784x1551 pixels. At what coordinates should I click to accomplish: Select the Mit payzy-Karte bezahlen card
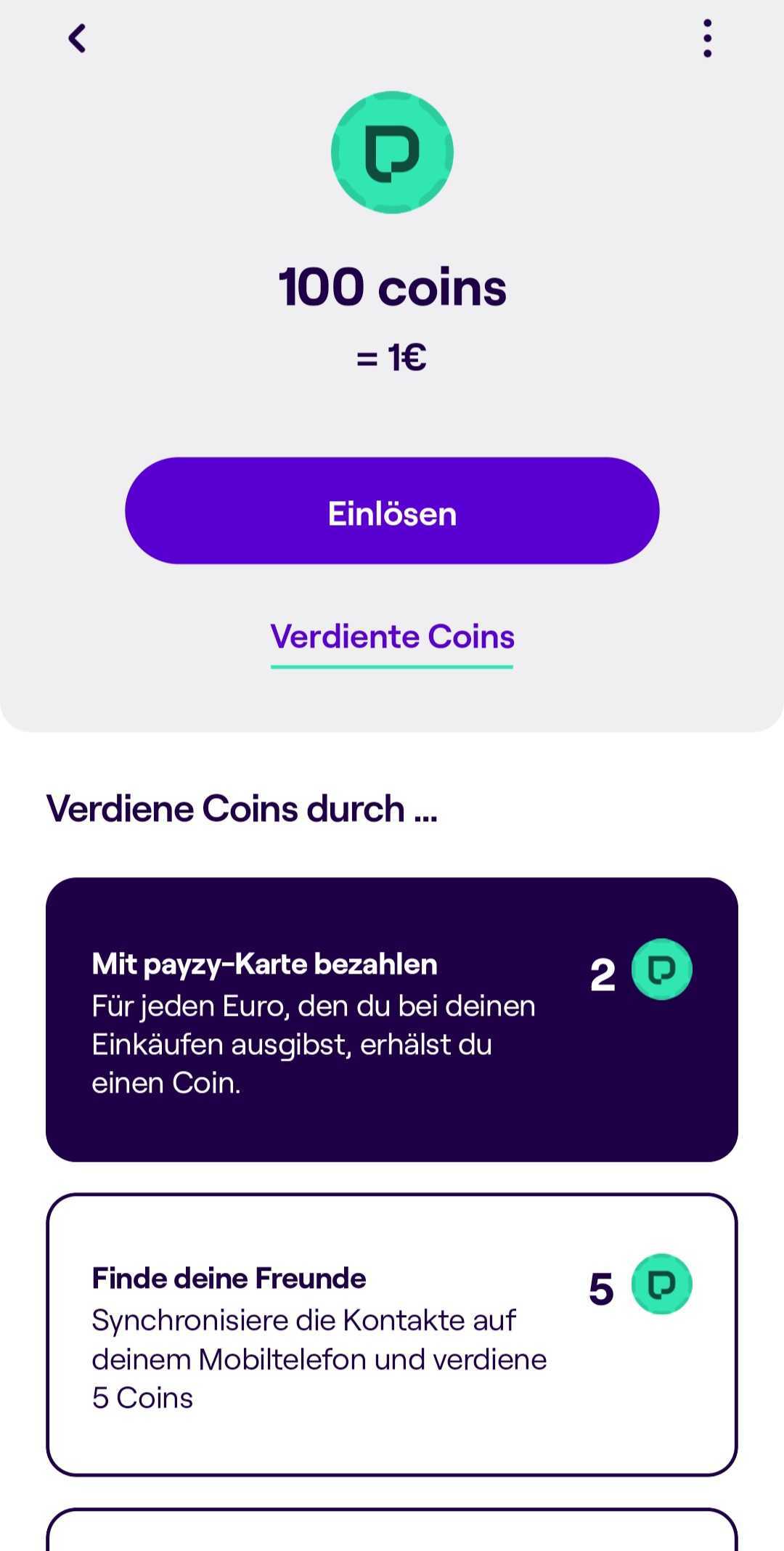pos(392,1019)
